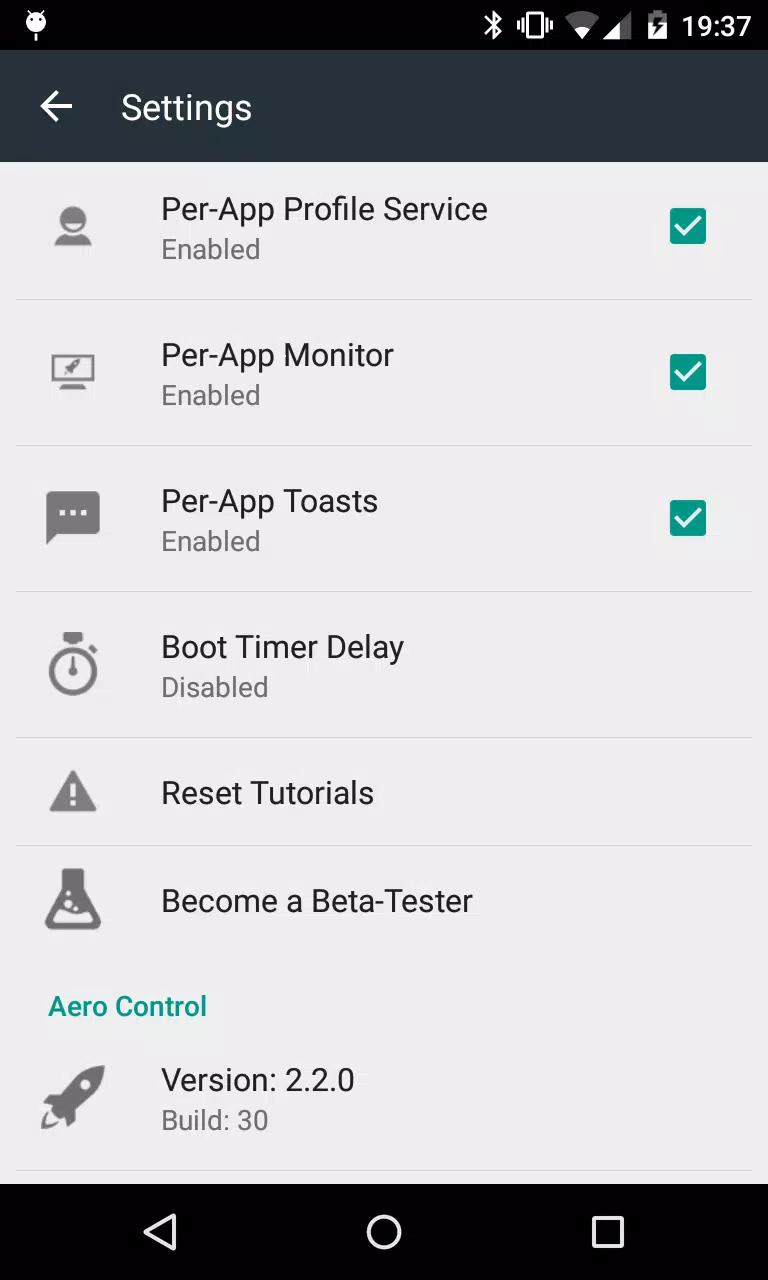
Task: Toggle the Per-App Toasts checkbox off
Action: [687, 518]
